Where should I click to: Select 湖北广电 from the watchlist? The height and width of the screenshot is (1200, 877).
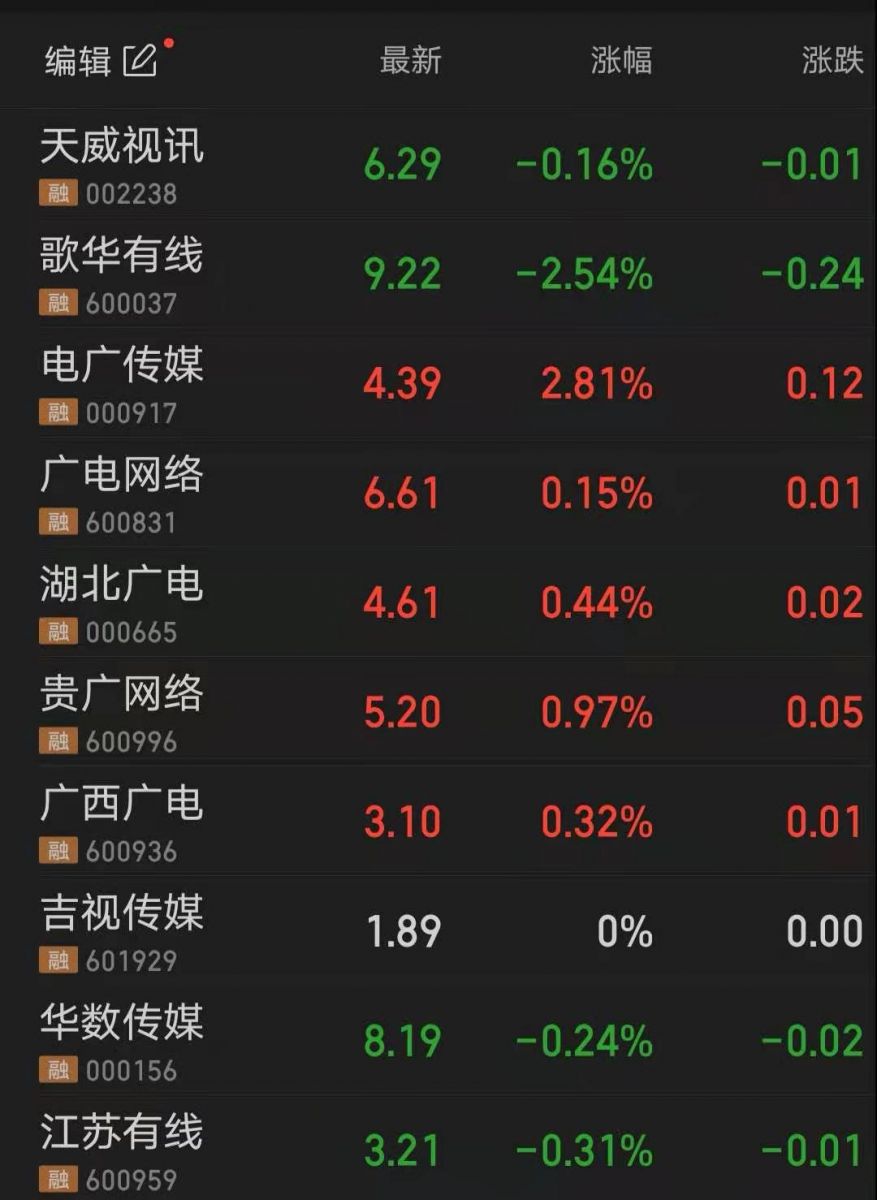pyautogui.click(x=122, y=585)
